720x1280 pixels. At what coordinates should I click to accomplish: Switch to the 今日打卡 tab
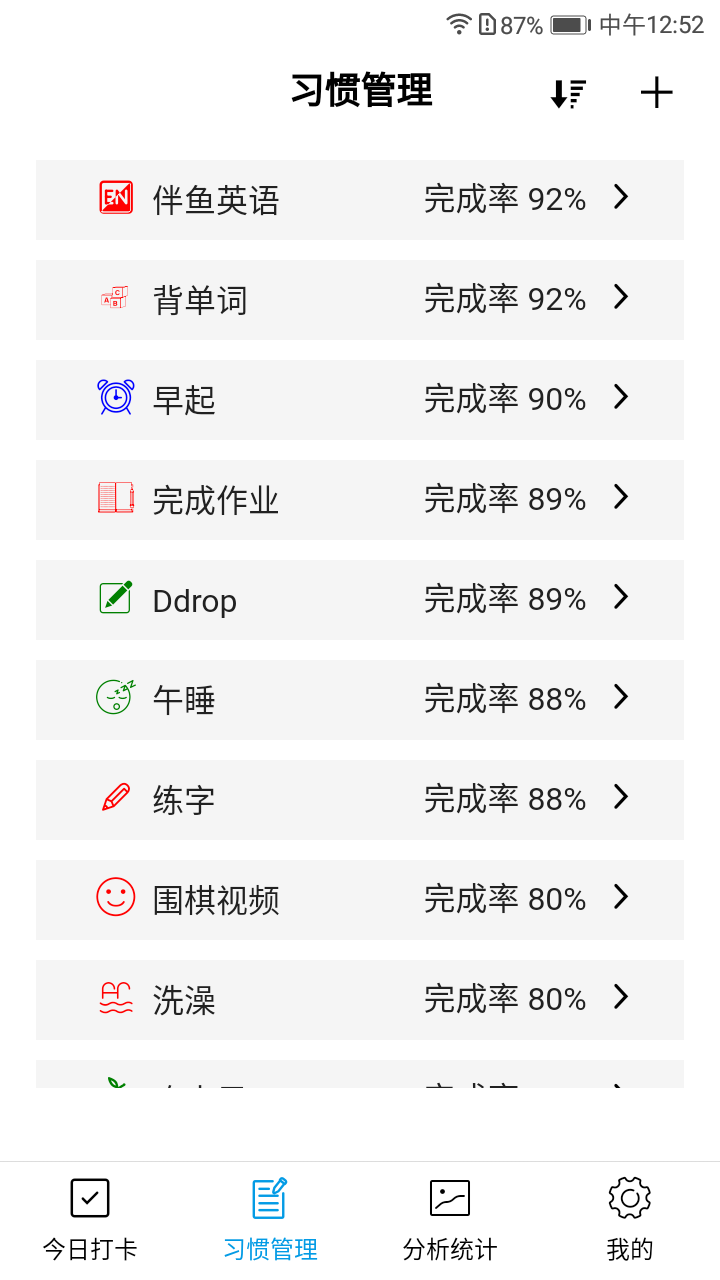pyautogui.click(x=90, y=1220)
